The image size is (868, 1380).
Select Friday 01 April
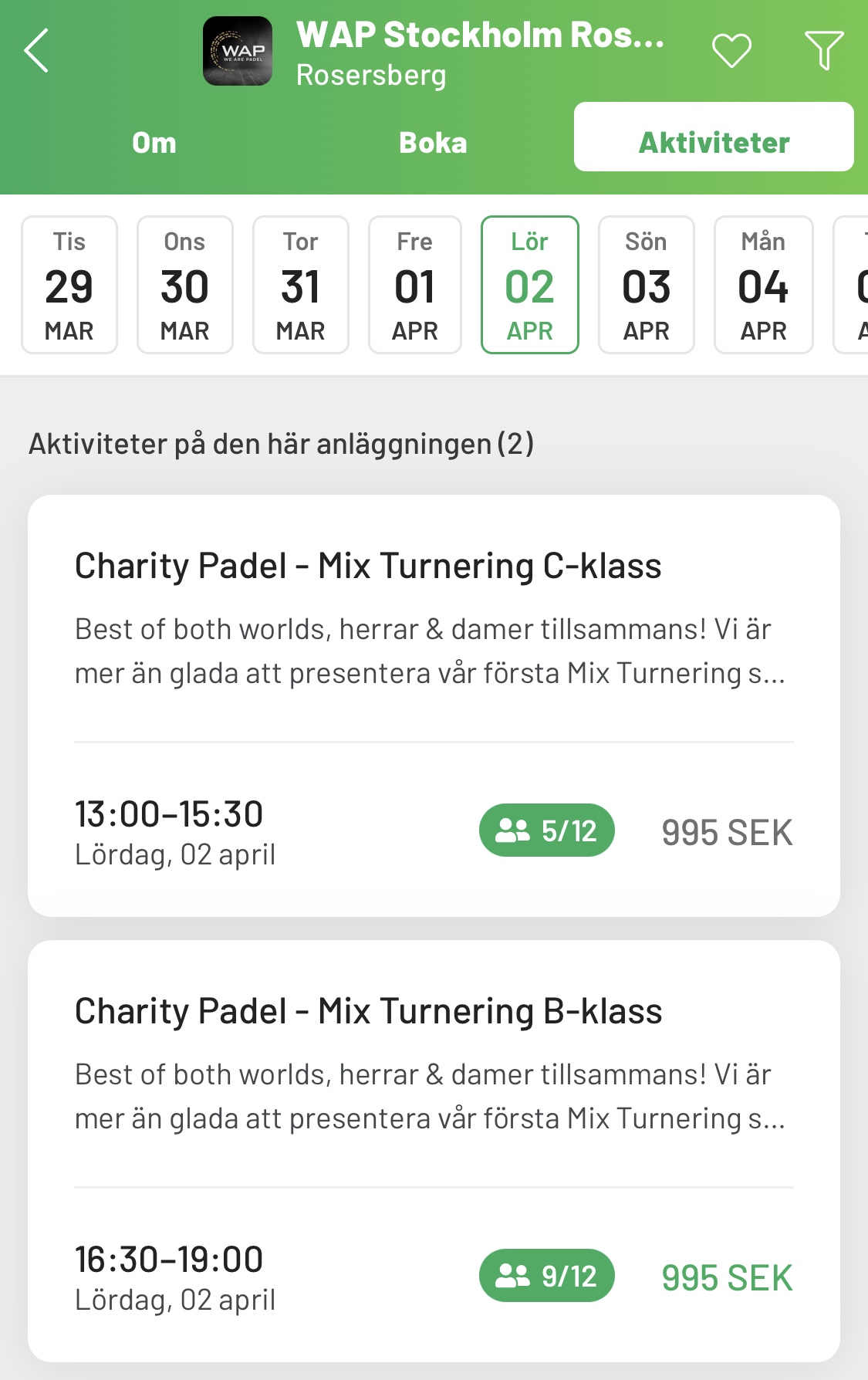pyautogui.click(x=415, y=285)
